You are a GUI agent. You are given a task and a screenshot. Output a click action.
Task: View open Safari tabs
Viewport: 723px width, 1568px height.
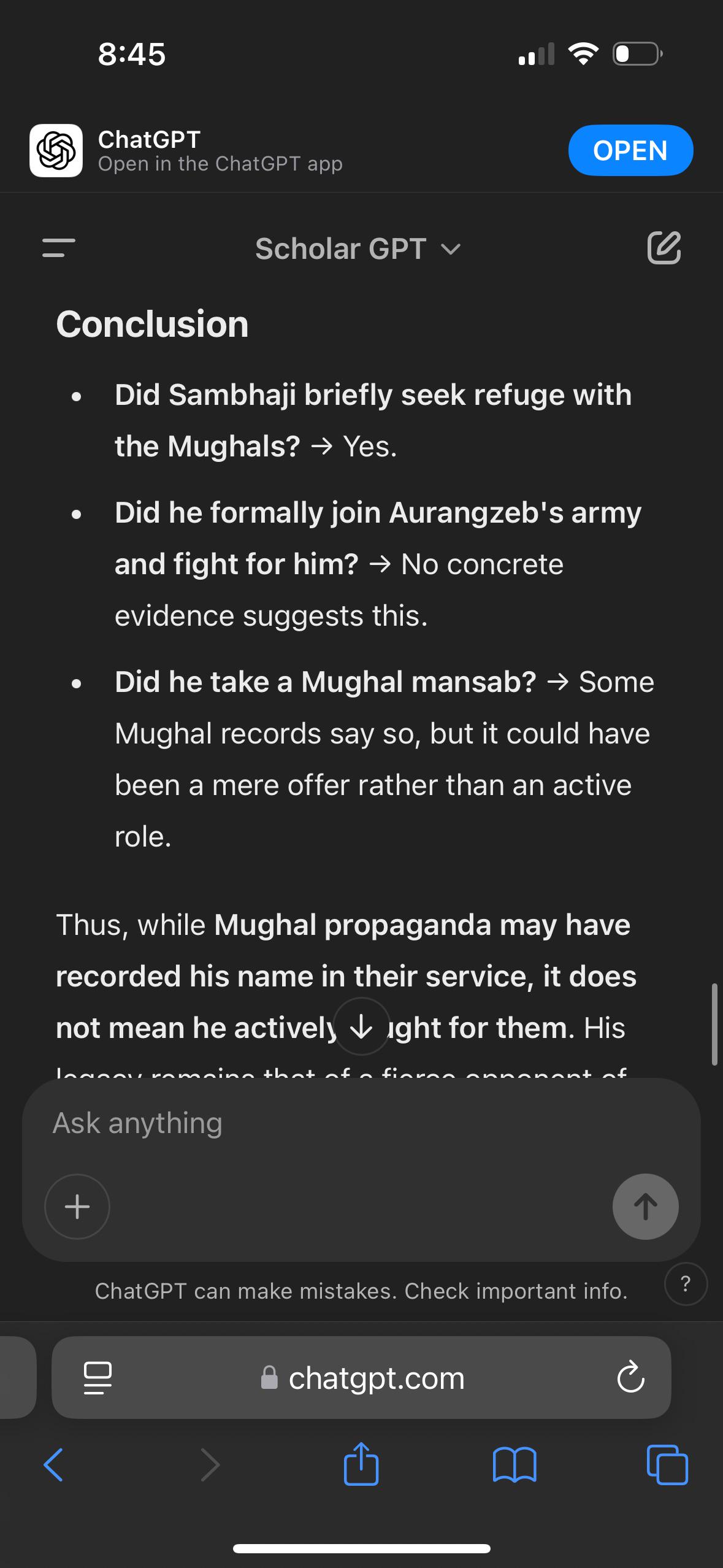pyautogui.click(x=667, y=1465)
